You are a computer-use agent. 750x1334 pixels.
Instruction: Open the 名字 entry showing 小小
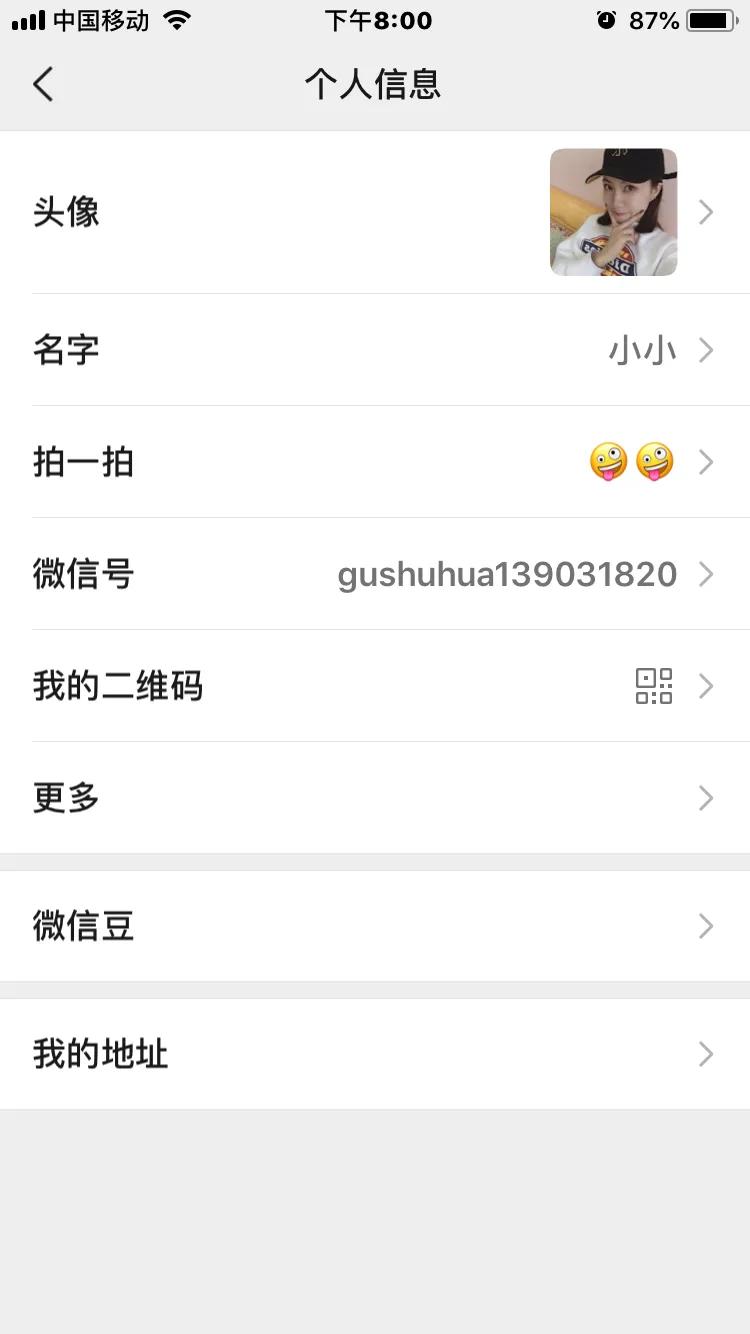click(645, 350)
